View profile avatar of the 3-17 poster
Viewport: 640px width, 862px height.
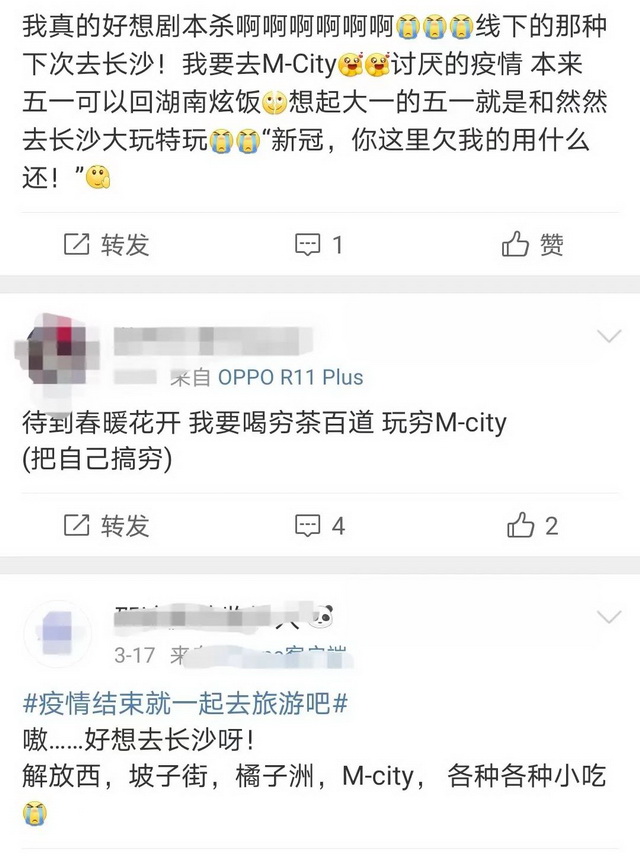coord(56,632)
